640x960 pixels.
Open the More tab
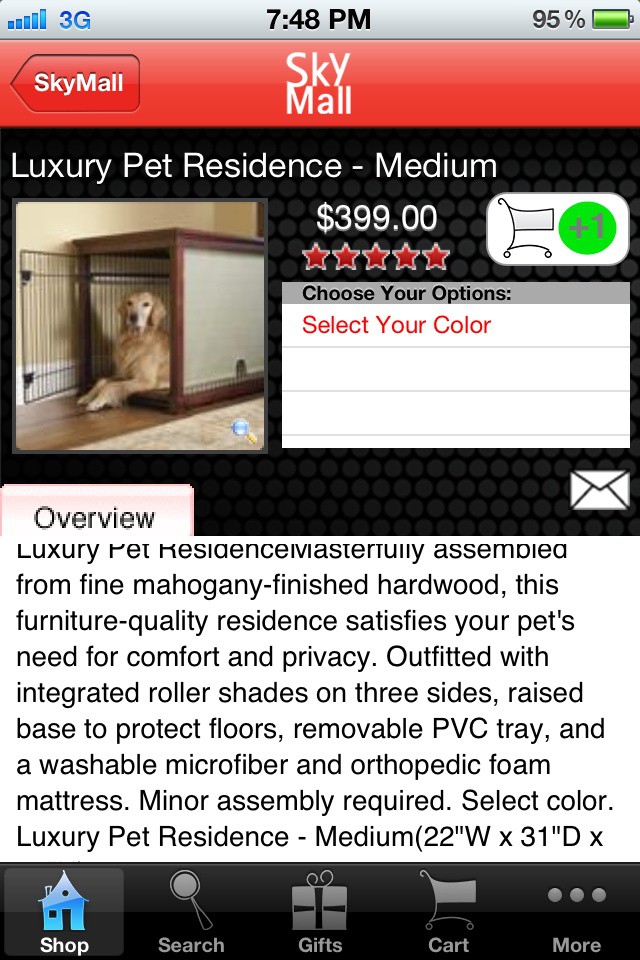tap(576, 912)
